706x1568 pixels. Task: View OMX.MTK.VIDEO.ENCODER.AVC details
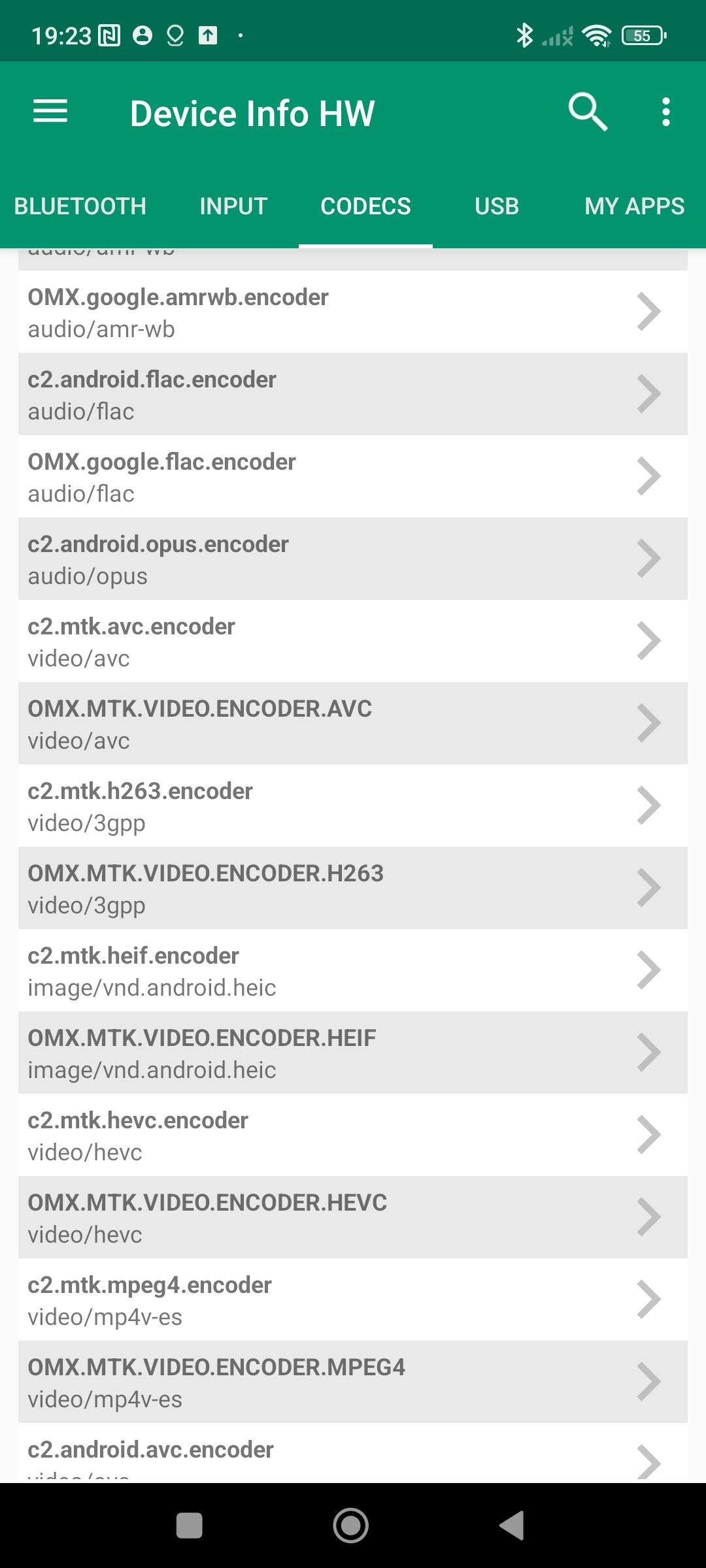pyautogui.click(x=353, y=724)
